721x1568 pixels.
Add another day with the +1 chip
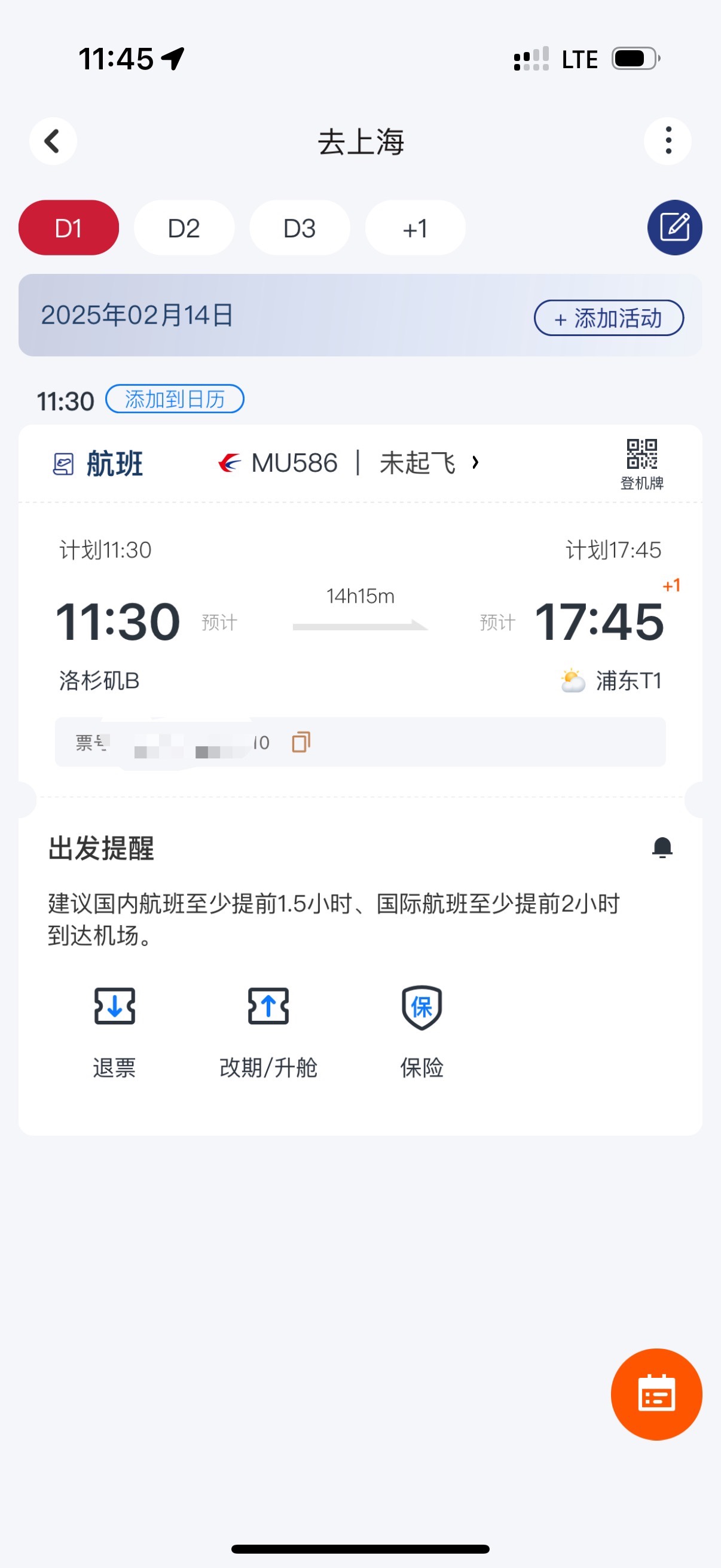coord(415,228)
